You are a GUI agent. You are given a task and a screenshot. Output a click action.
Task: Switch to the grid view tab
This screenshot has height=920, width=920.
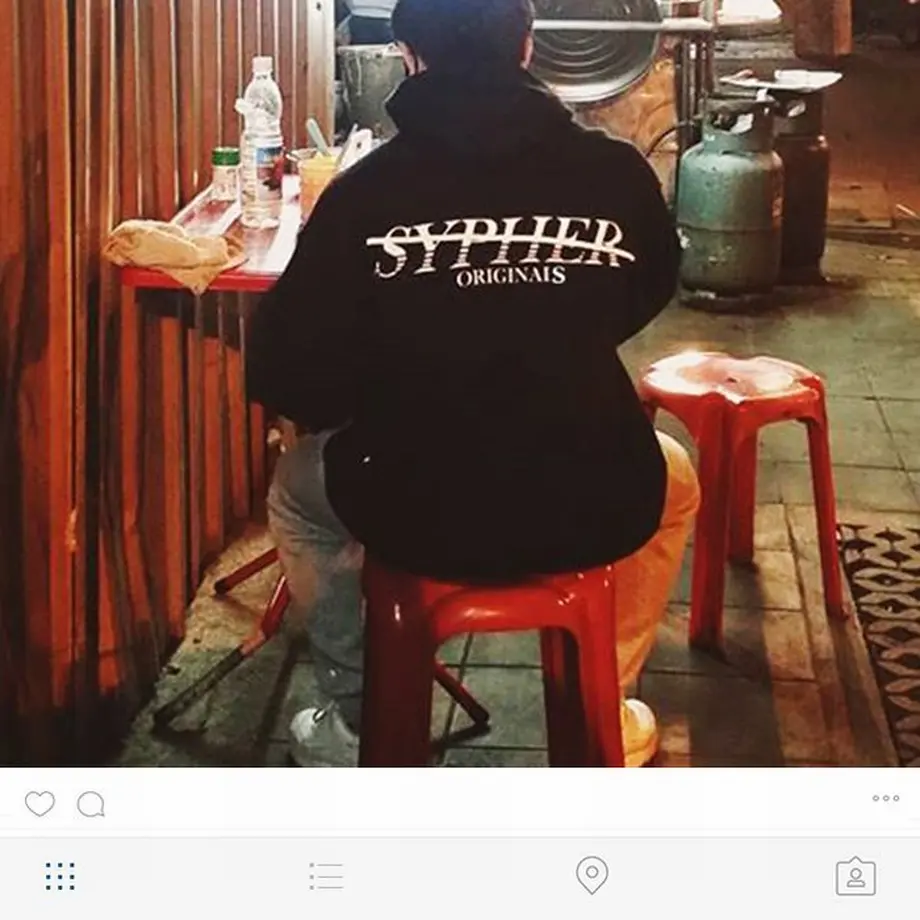tap(60, 877)
